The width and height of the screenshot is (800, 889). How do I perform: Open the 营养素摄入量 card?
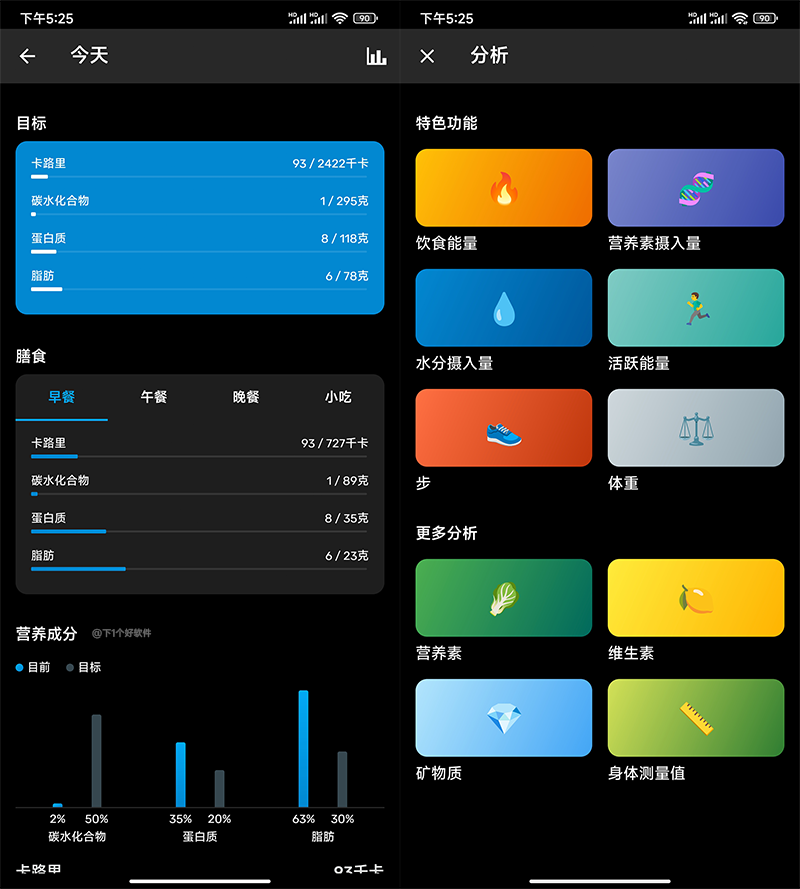click(695, 188)
